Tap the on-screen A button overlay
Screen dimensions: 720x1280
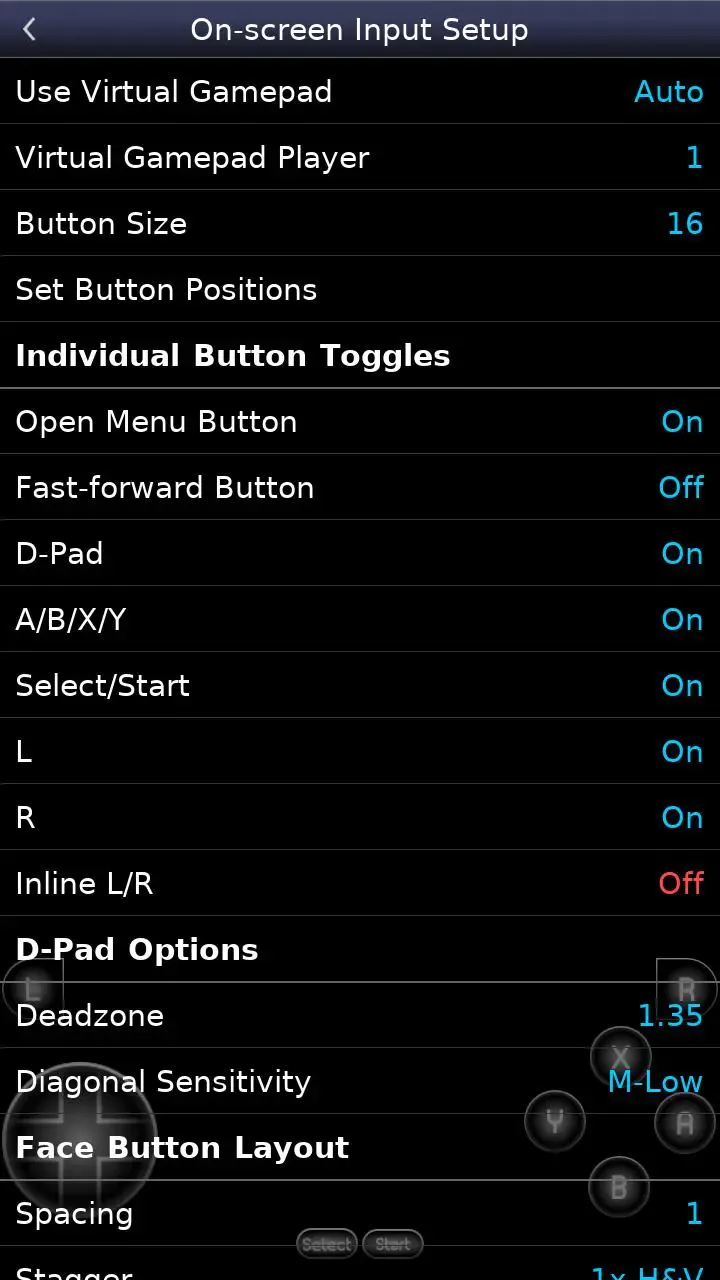684,1122
